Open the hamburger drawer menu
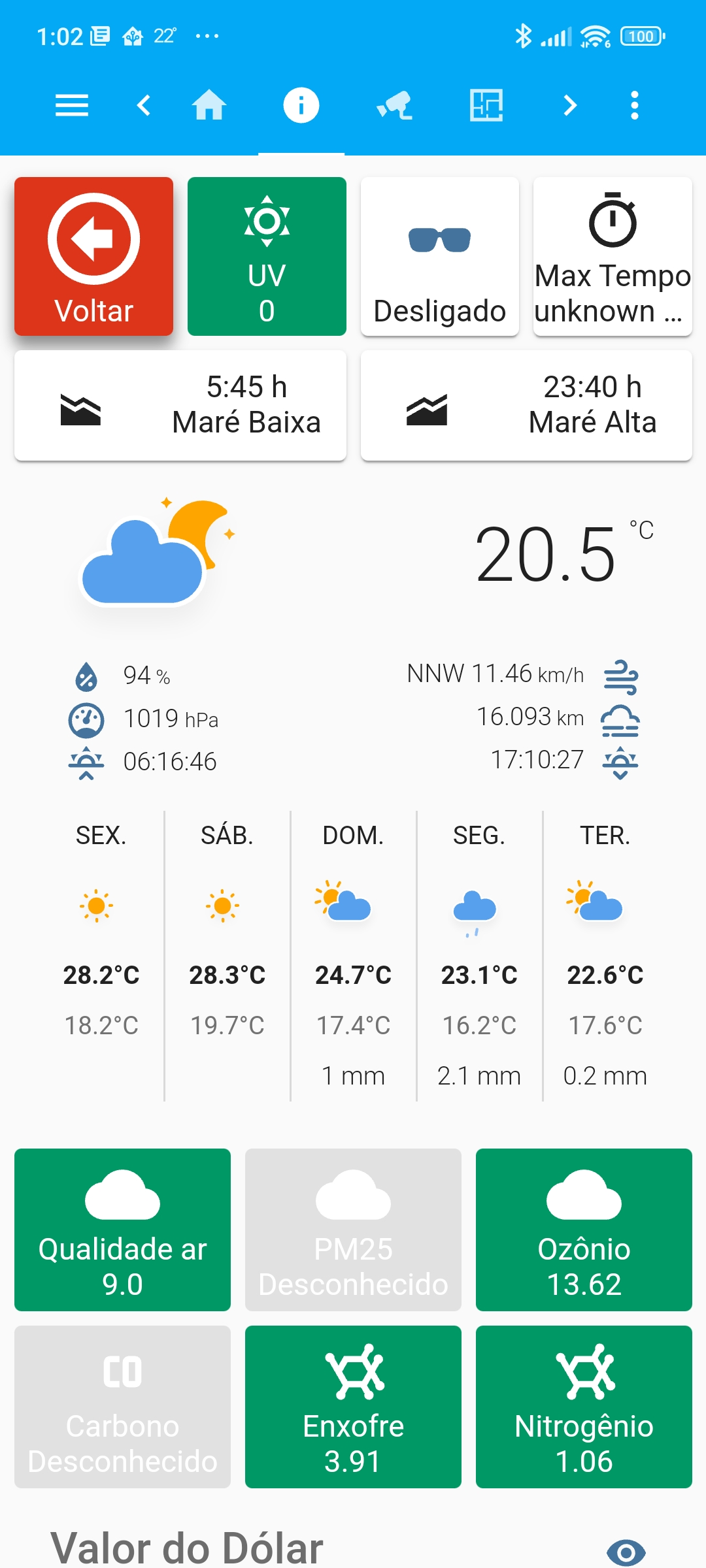This screenshot has width=706, height=1568. pos(72,105)
